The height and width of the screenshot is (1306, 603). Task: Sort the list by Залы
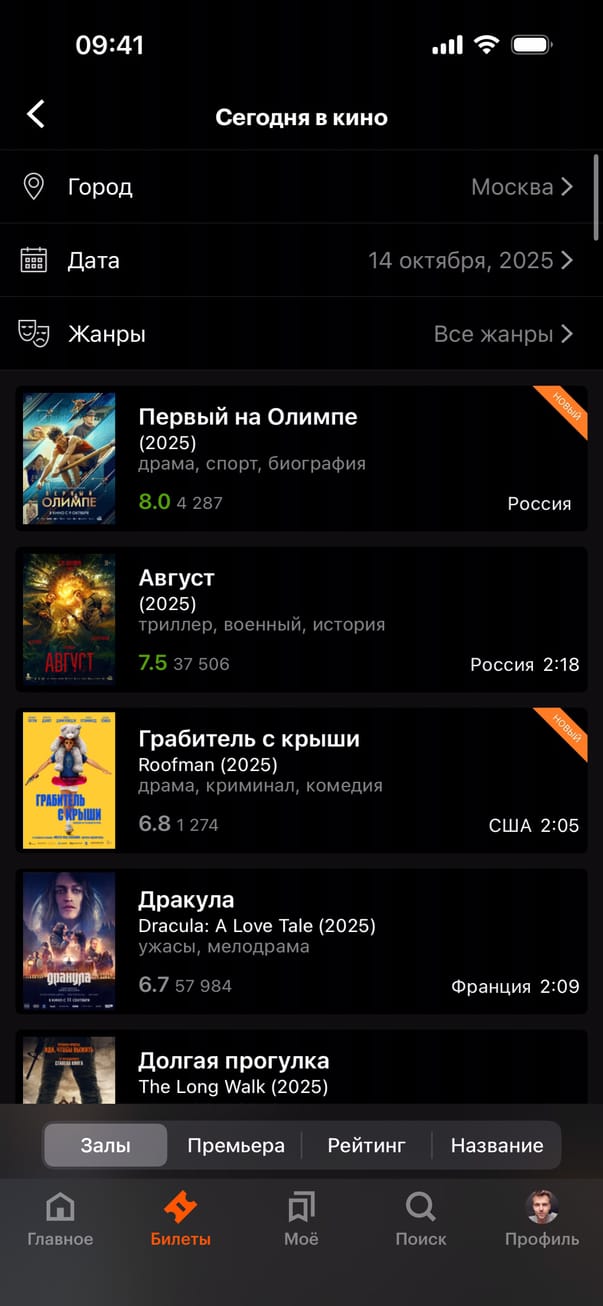106,1146
